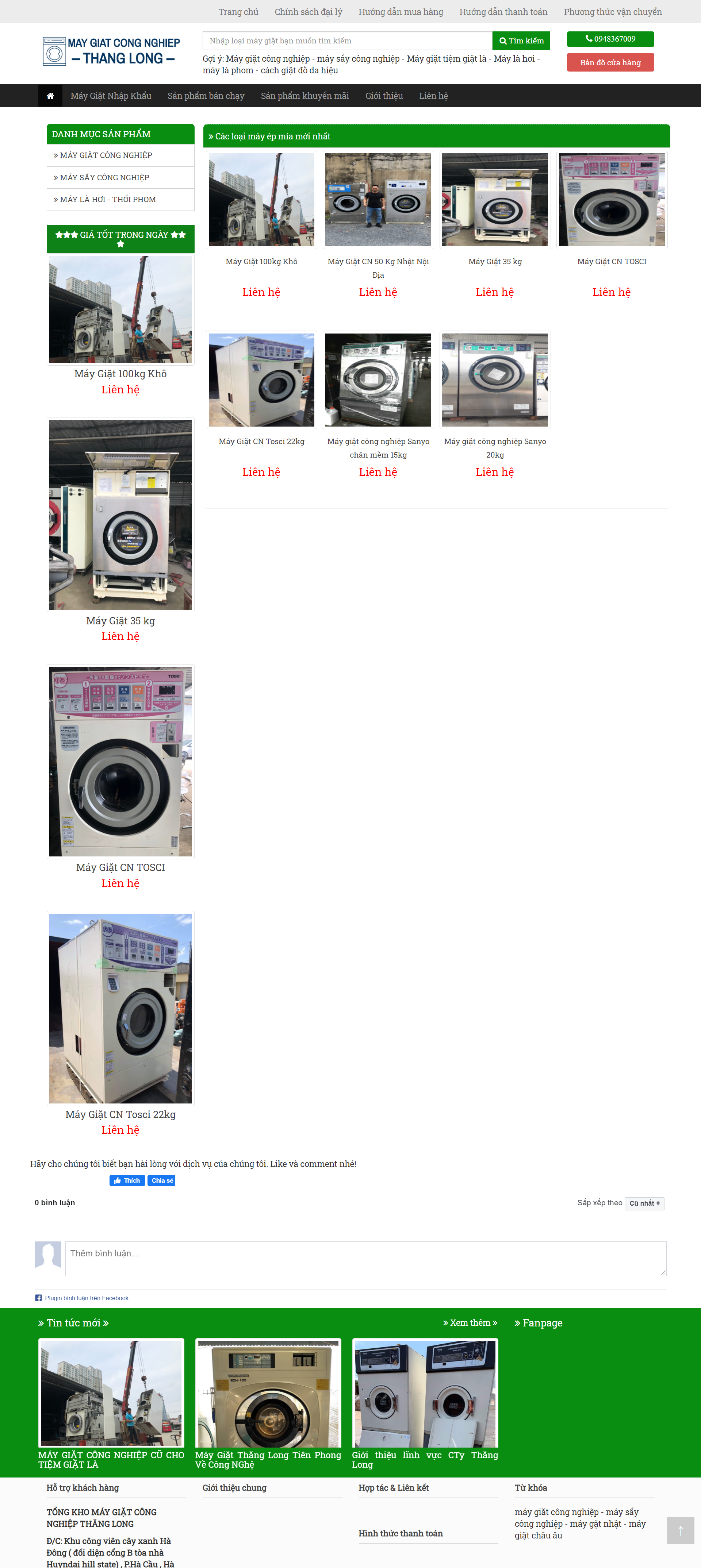Viewport: 701px width, 1568px height.
Task: Open Sản phẩm bán chạy page
Action: tap(206, 96)
